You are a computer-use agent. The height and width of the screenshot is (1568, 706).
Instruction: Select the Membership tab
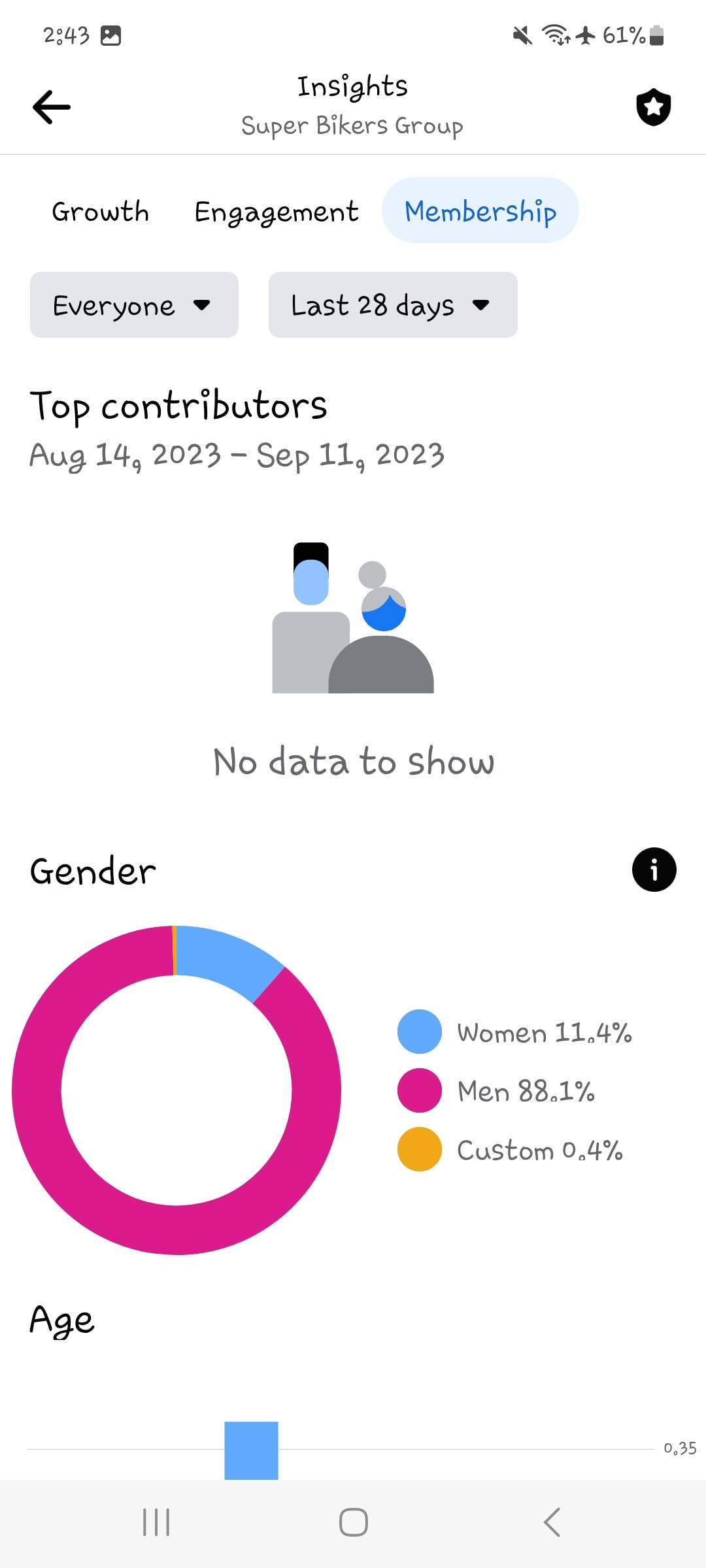pos(480,210)
